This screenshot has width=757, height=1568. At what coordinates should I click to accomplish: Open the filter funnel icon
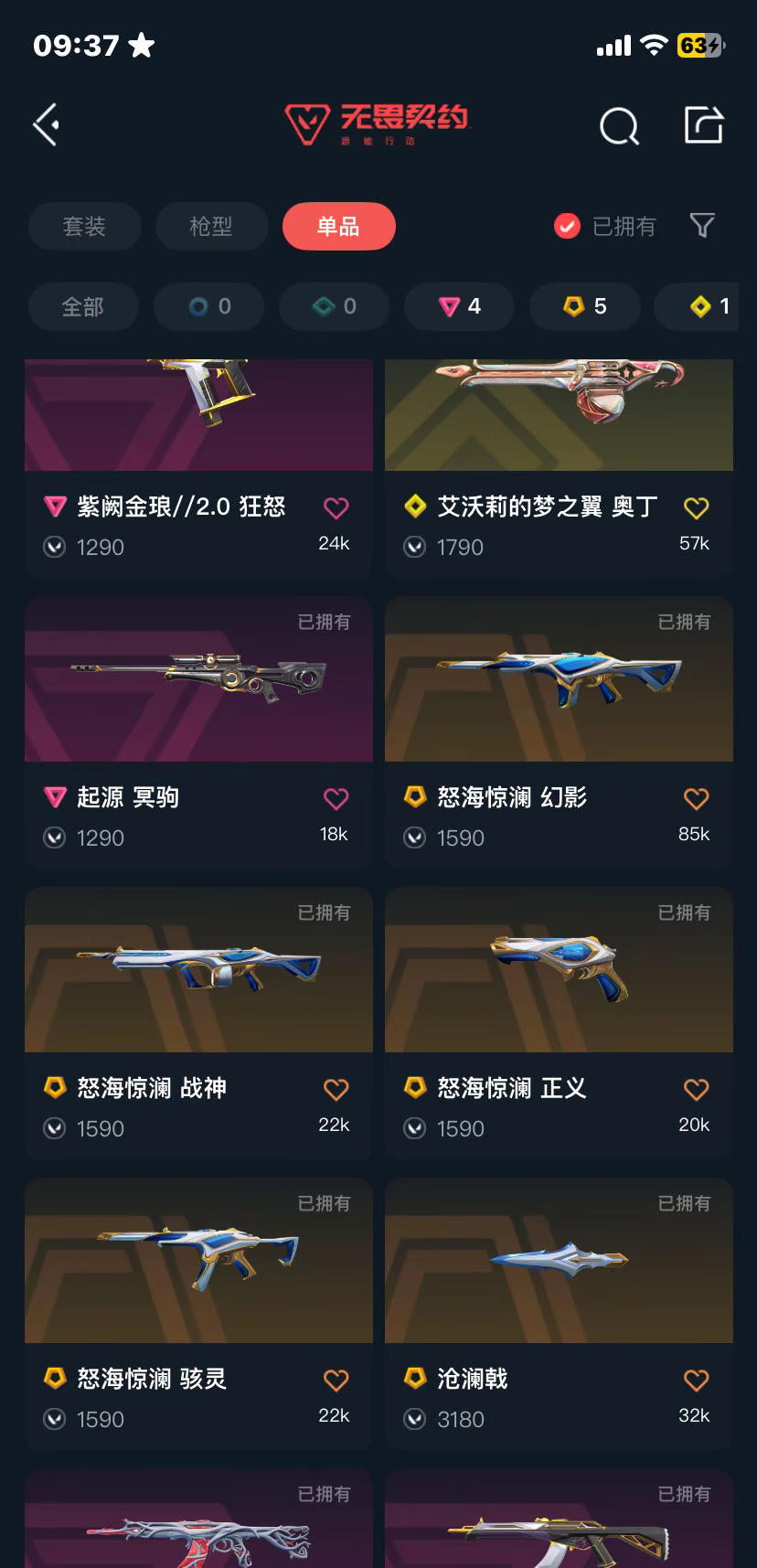point(701,226)
